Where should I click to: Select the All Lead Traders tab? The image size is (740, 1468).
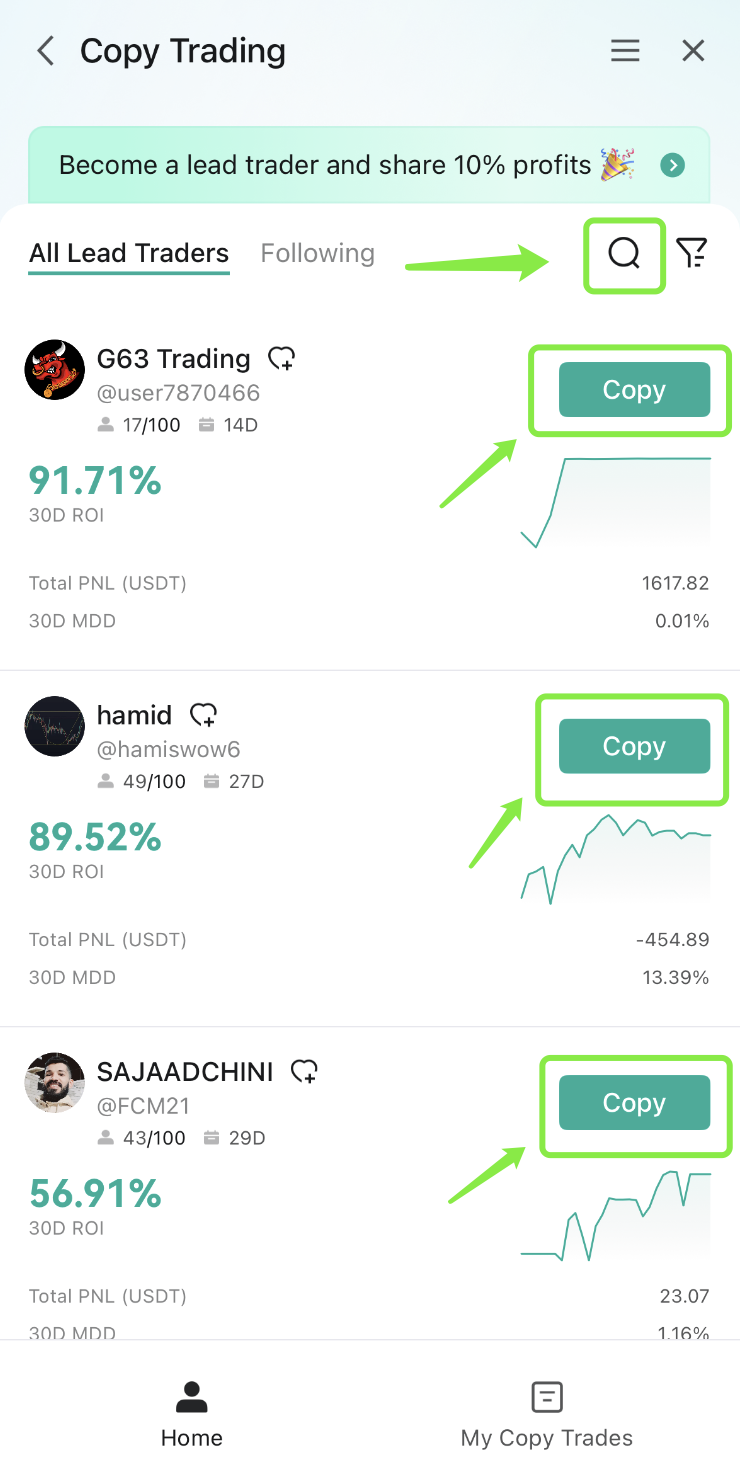pos(129,254)
